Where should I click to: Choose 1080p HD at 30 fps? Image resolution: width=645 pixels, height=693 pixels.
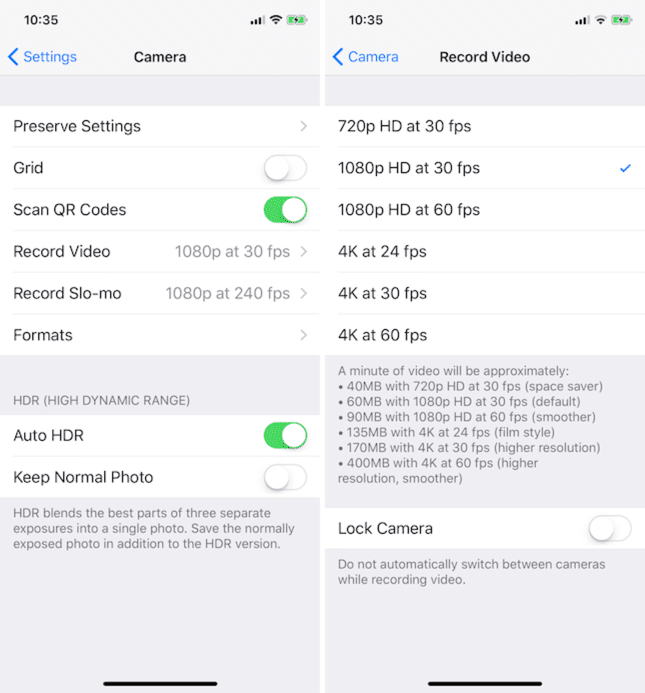484,168
